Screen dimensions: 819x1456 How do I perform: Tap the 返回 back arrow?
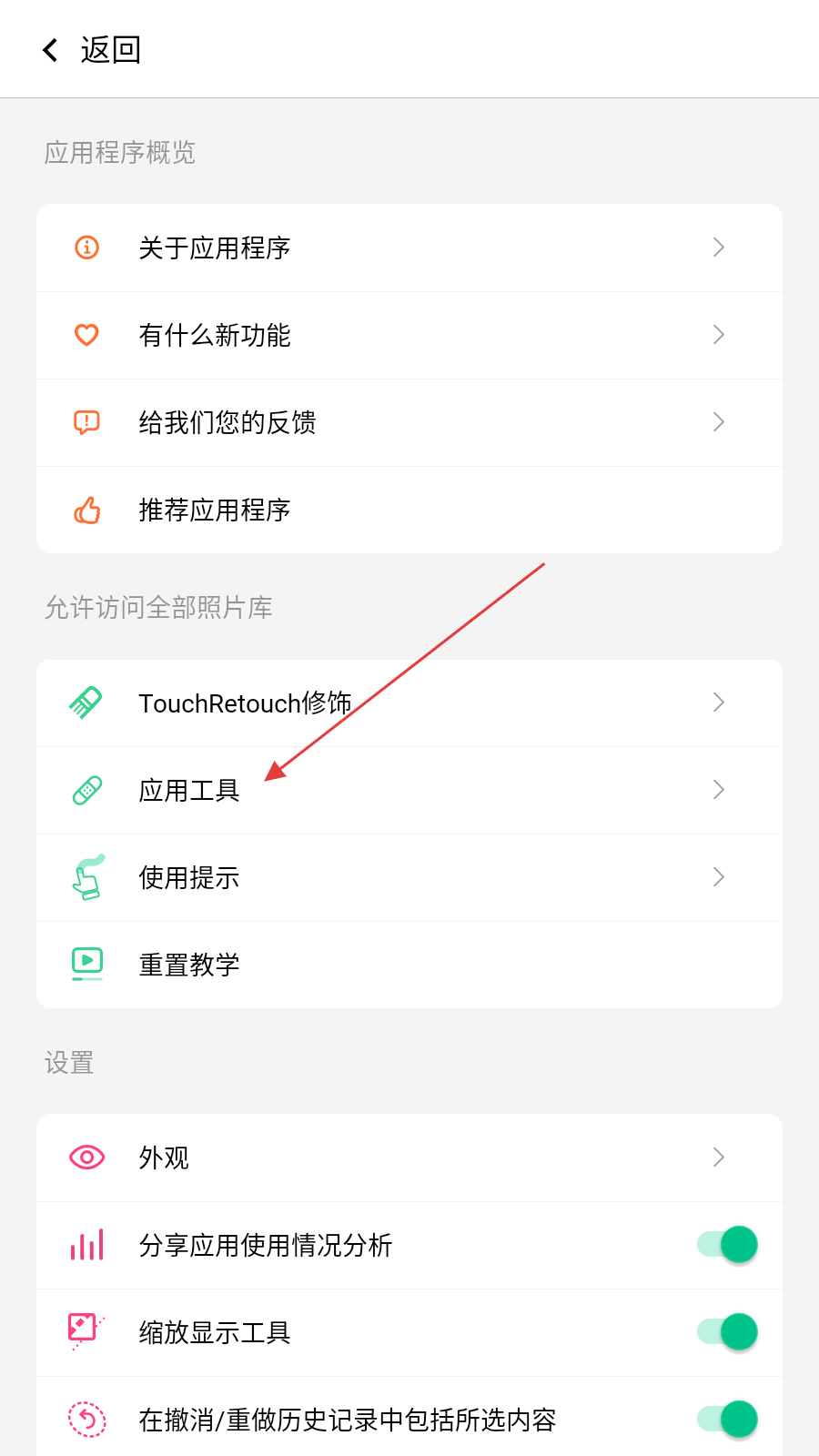point(51,50)
